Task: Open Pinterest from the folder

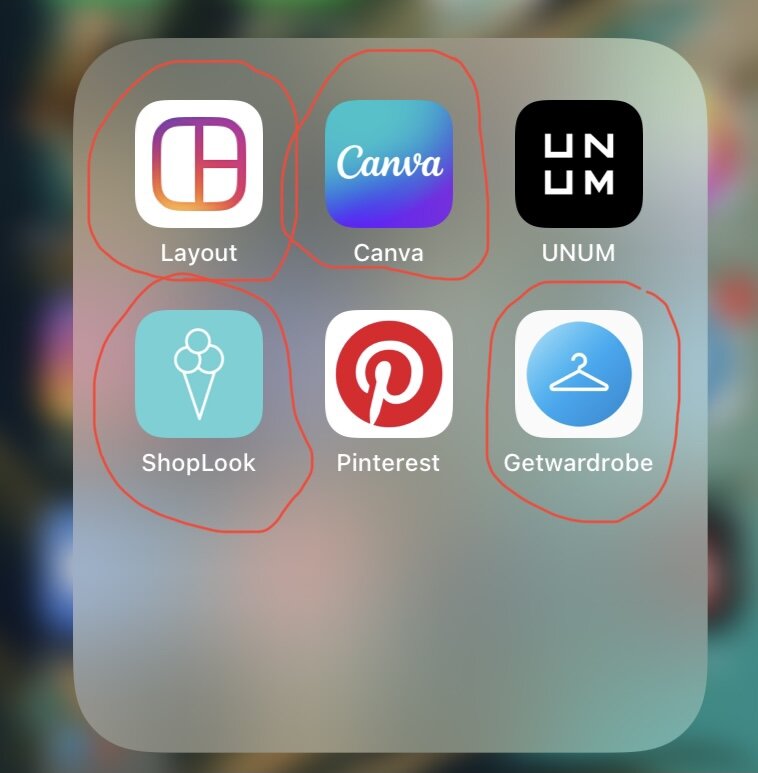Action: pyautogui.click(x=388, y=374)
